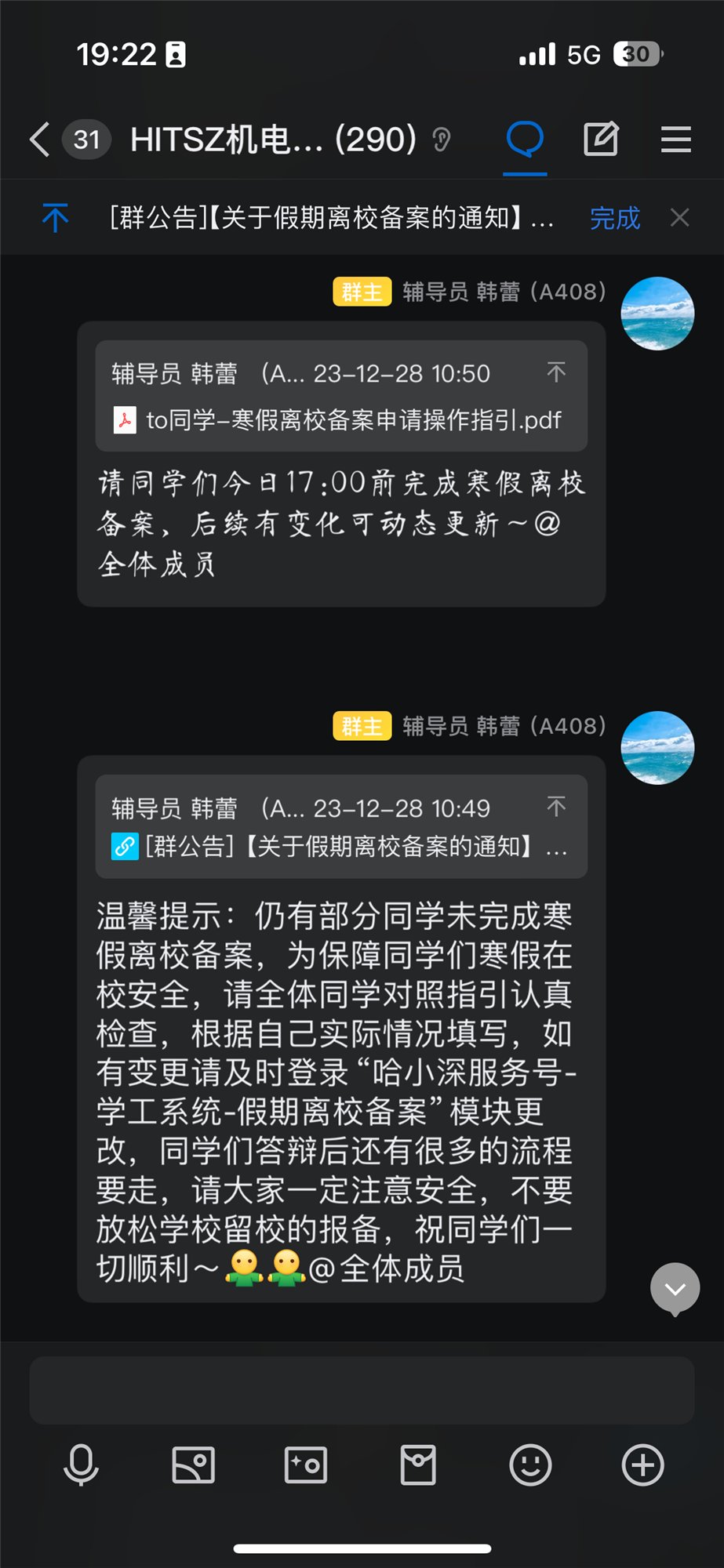Screen dimensions: 724x1568
Task: Open voice message input with the microphone icon
Action: coord(81,1465)
